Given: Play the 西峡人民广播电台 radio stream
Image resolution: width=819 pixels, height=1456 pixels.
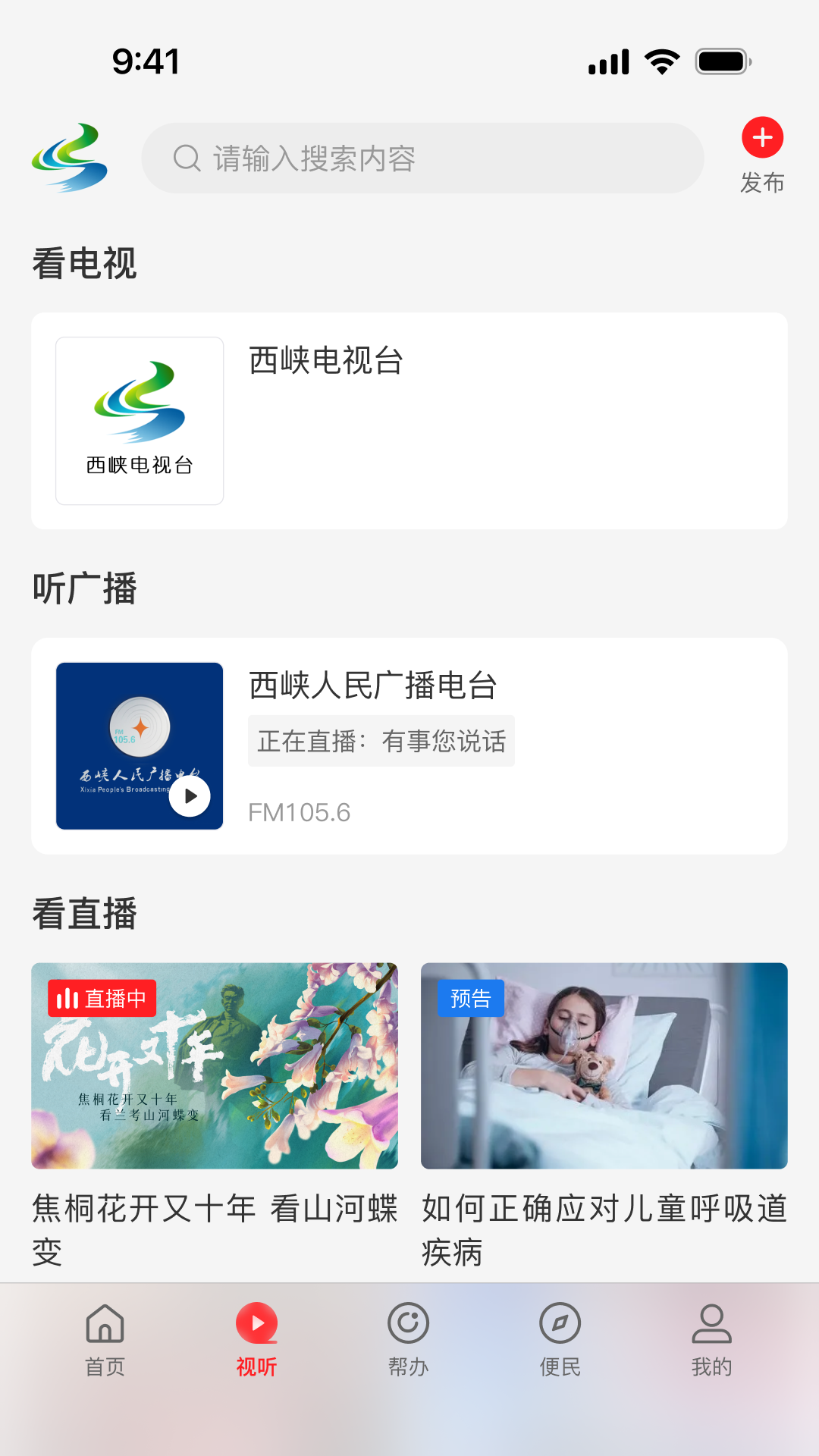Looking at the screenshot, I should click(x=190, y=796).
